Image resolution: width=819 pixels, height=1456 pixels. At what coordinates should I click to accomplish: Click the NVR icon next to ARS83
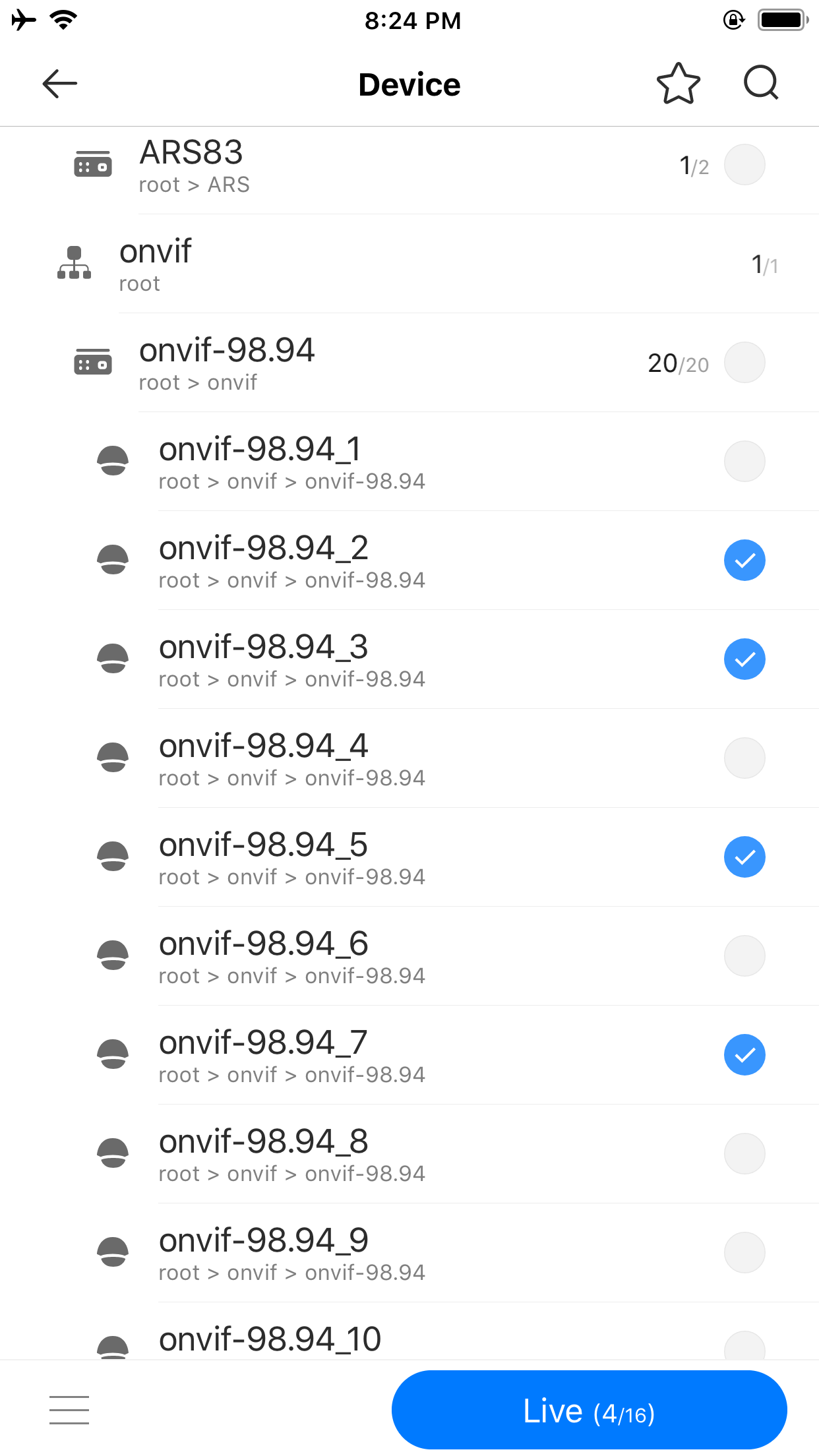(92, 165)
